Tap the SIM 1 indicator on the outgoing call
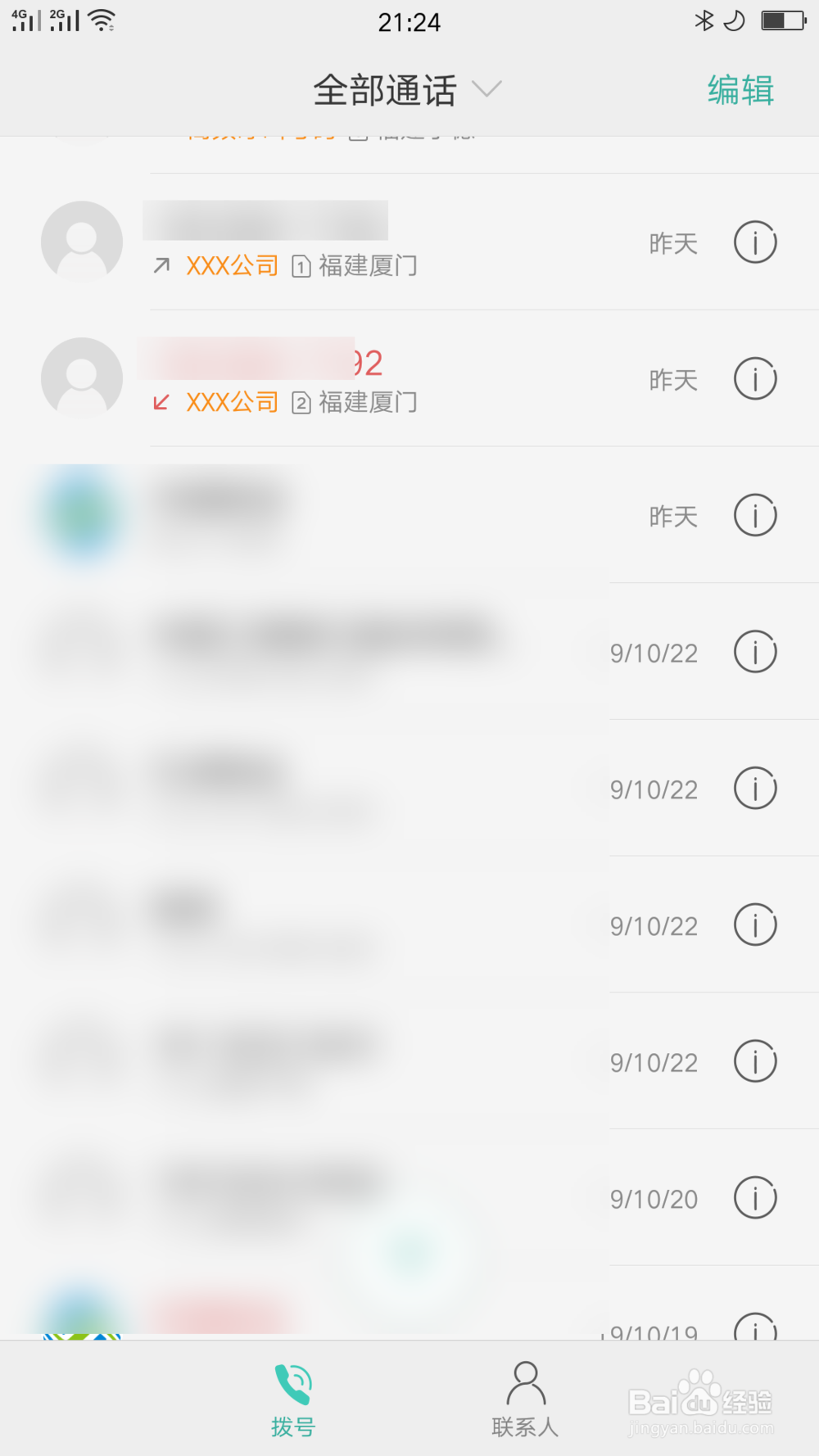Viewport: 819px width, 1456px height. coord(302,266)
